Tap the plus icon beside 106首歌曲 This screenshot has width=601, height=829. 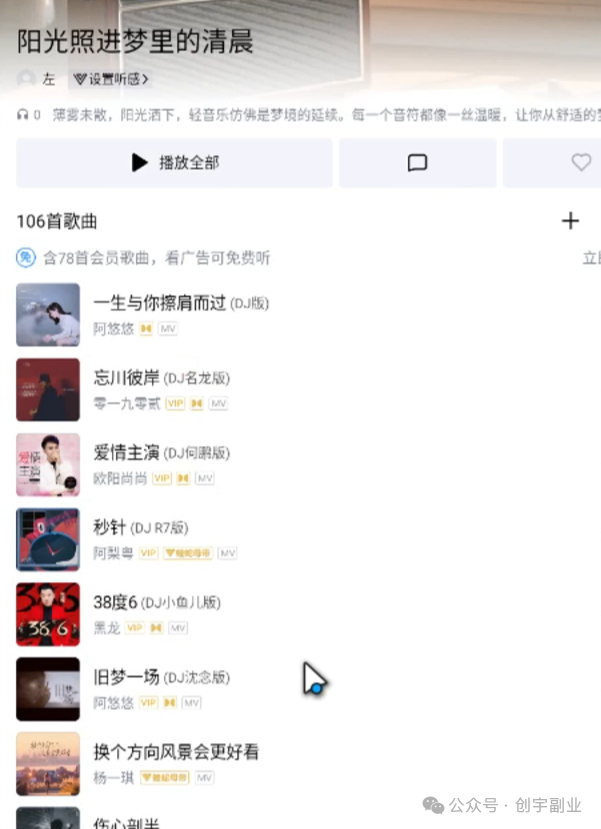[570, 221]
